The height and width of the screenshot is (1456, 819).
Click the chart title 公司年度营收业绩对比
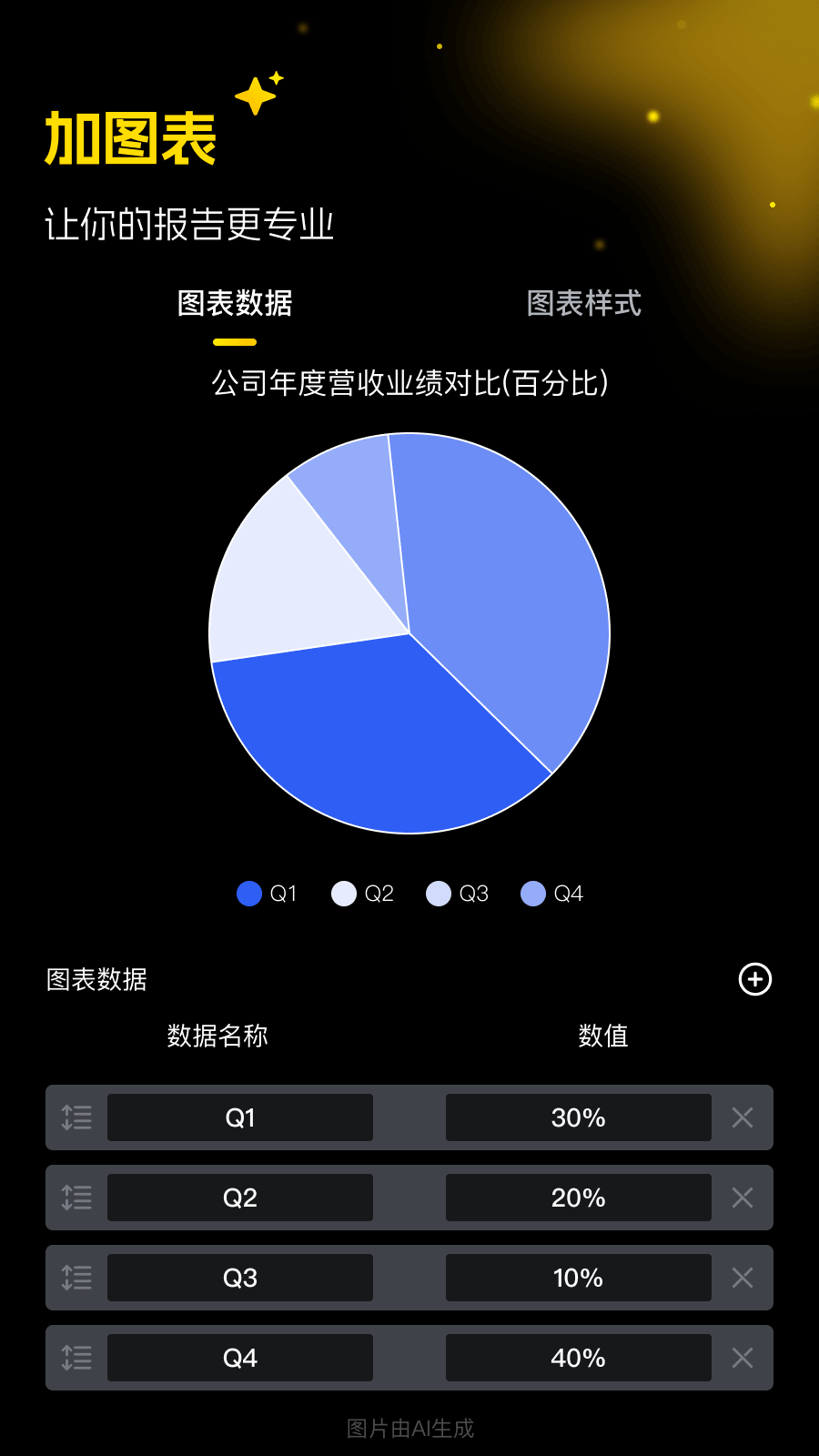(411, 384)
